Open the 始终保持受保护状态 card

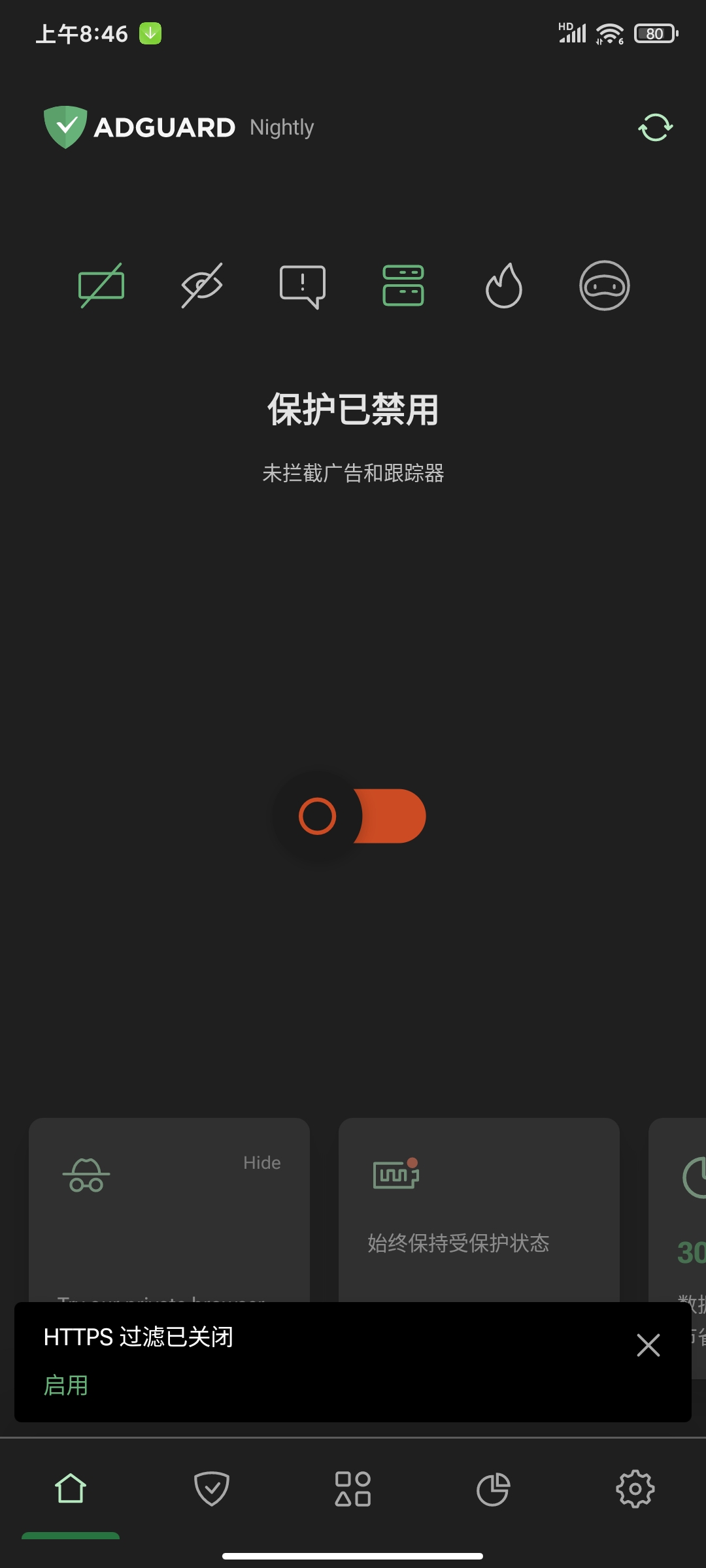(x=479, y=1209)
